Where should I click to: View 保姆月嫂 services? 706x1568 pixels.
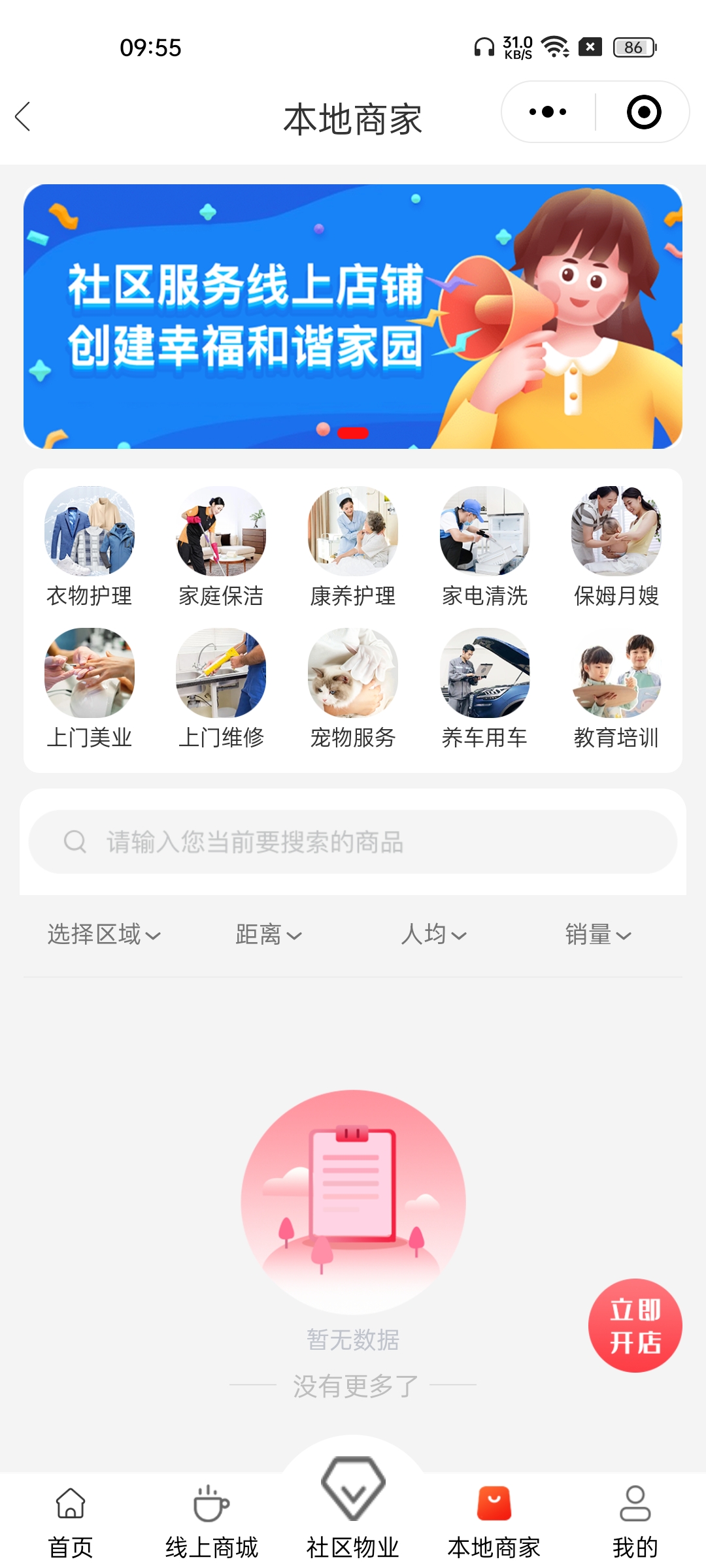[616, 546]
